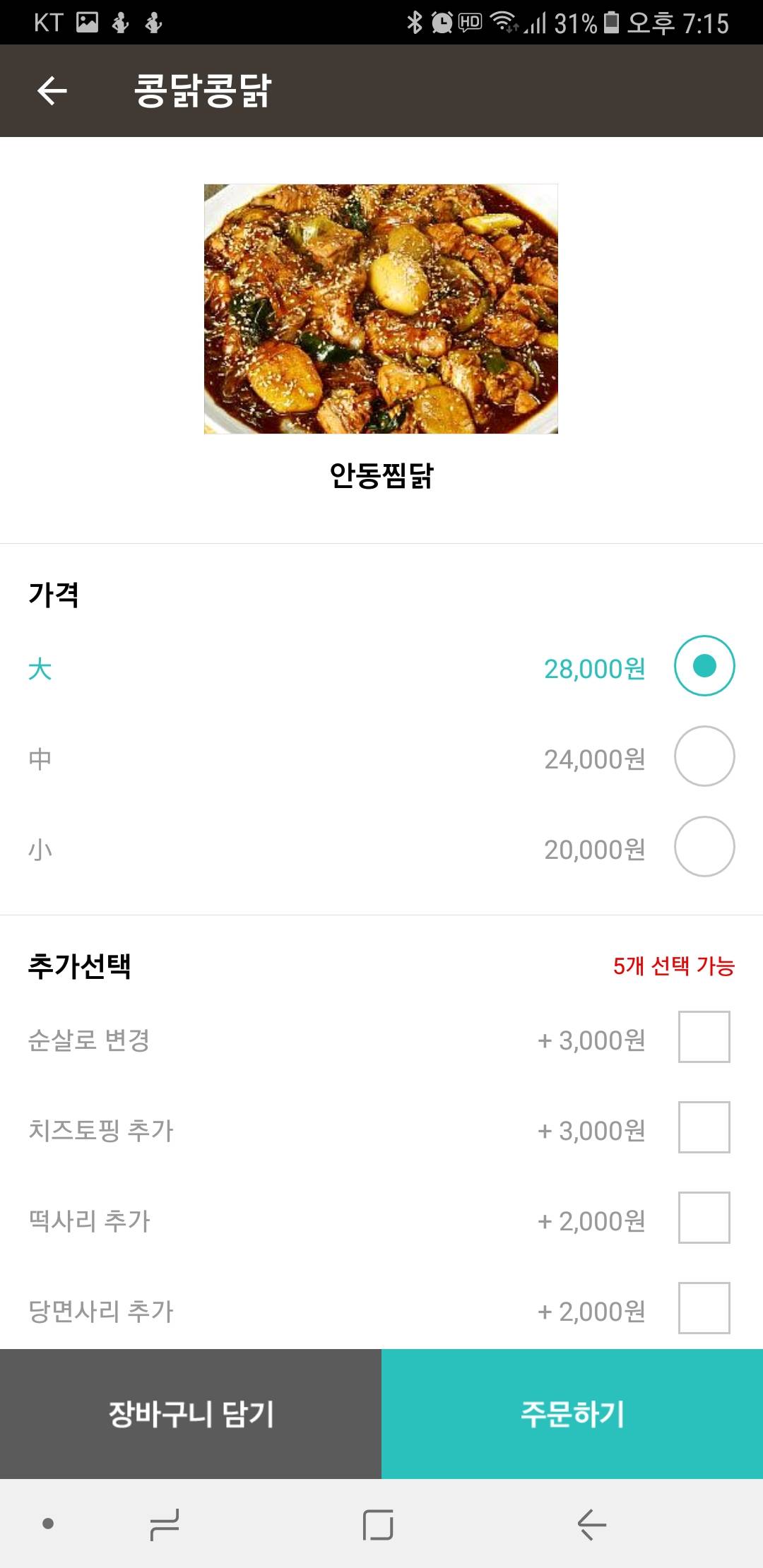Go back using the app bar arrow

click(52, 90)
